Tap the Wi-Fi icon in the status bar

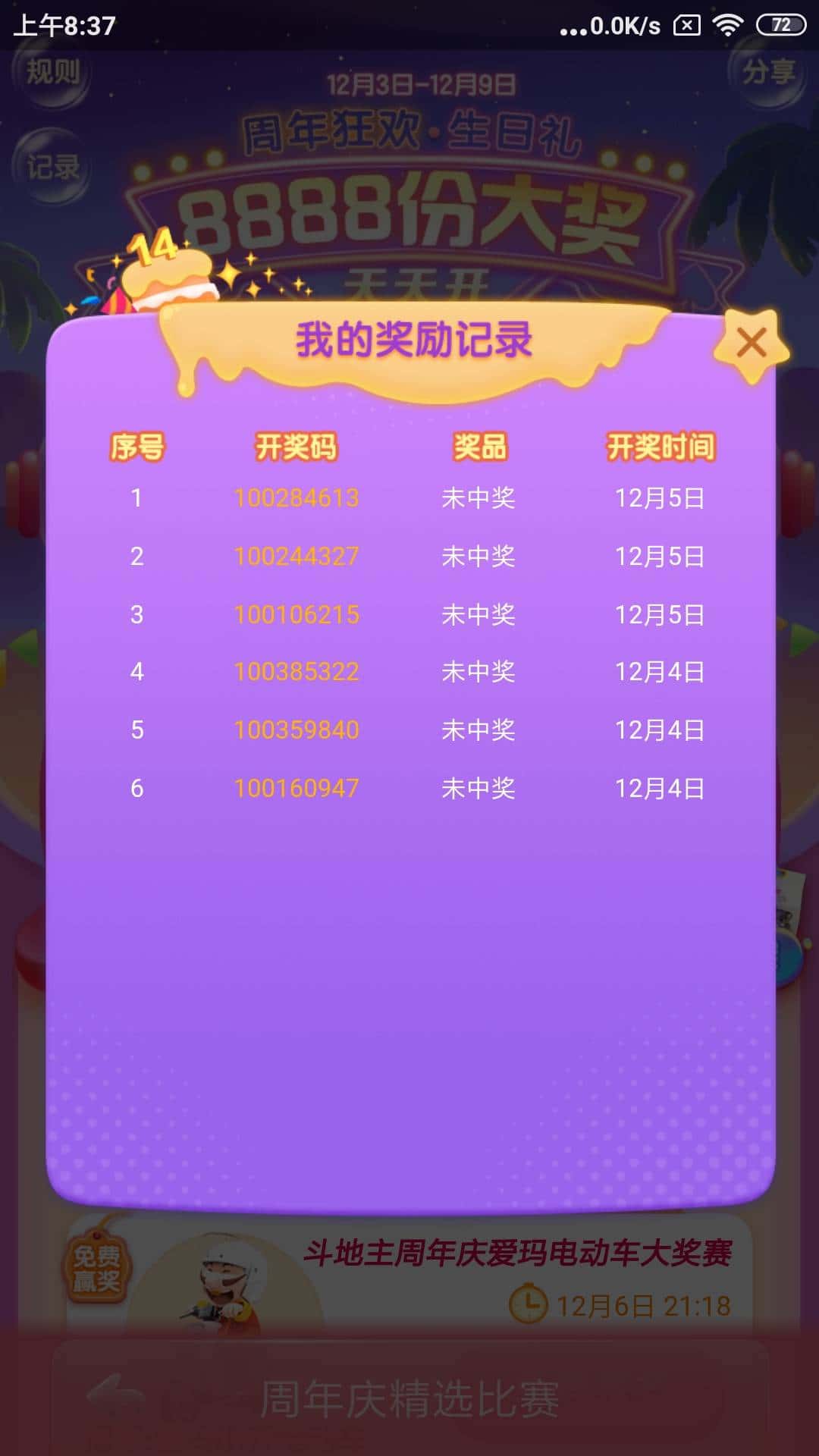pyautogui.click(x=730, y=25)
